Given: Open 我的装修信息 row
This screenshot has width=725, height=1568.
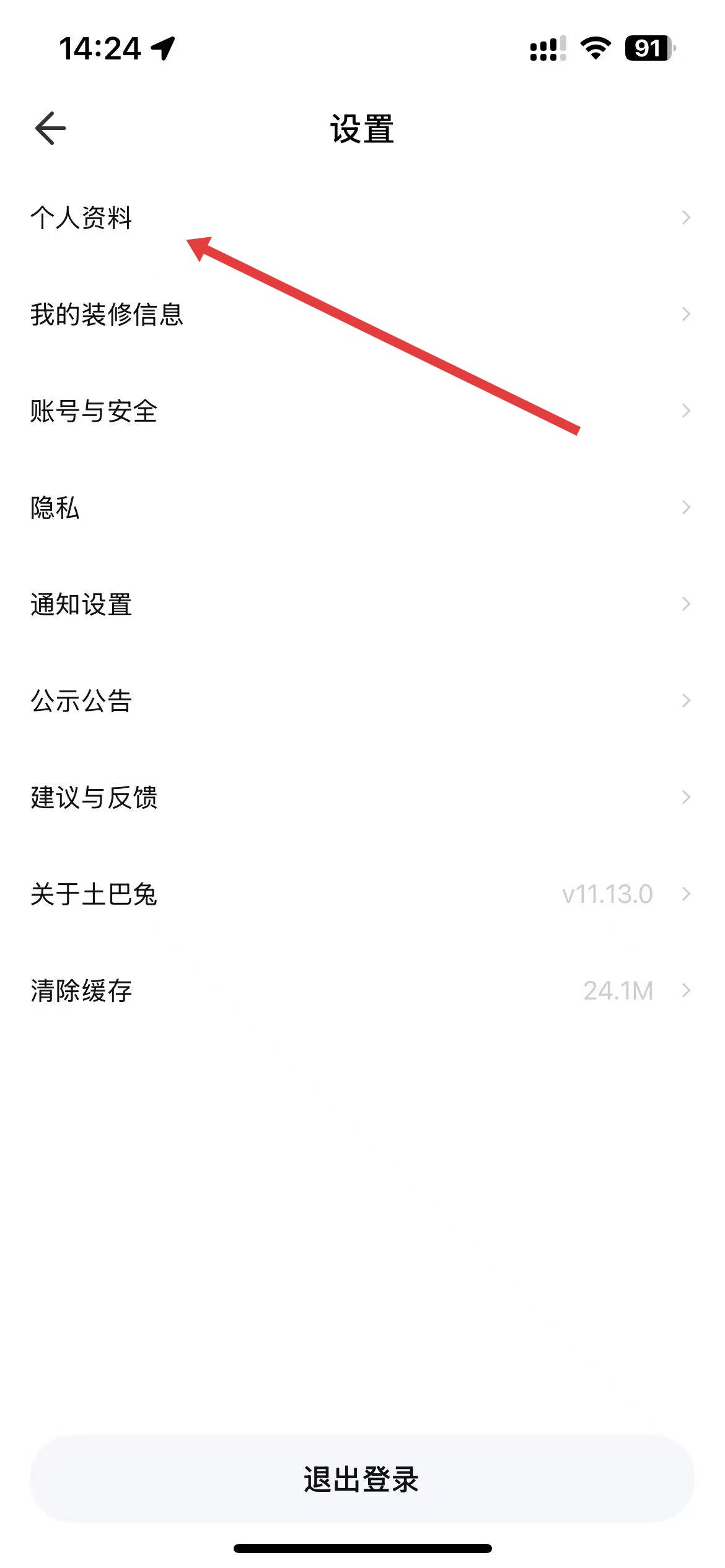Looking at the screenshot, I should pos(107,315).
